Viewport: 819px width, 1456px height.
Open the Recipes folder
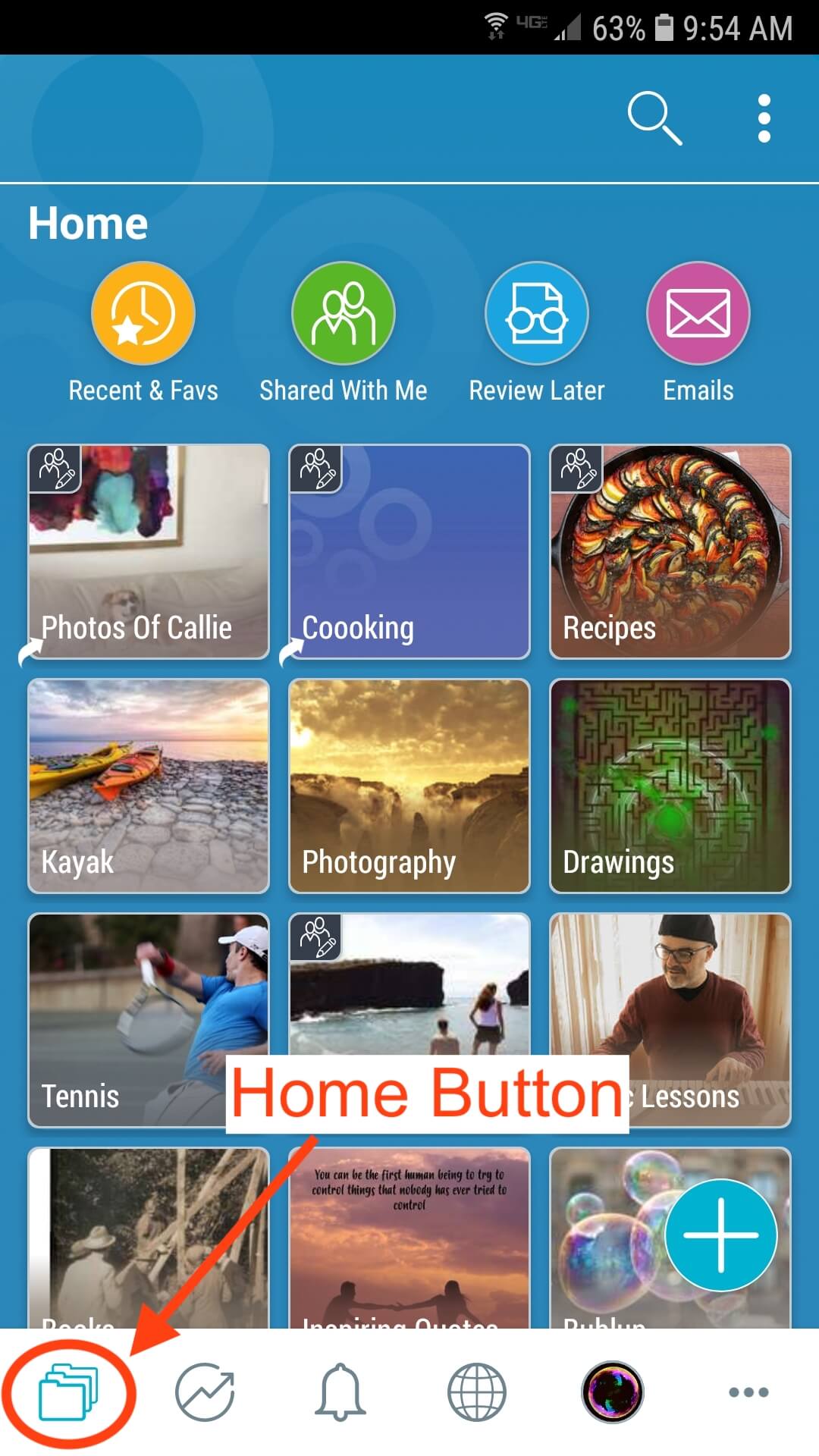[670, 551]
